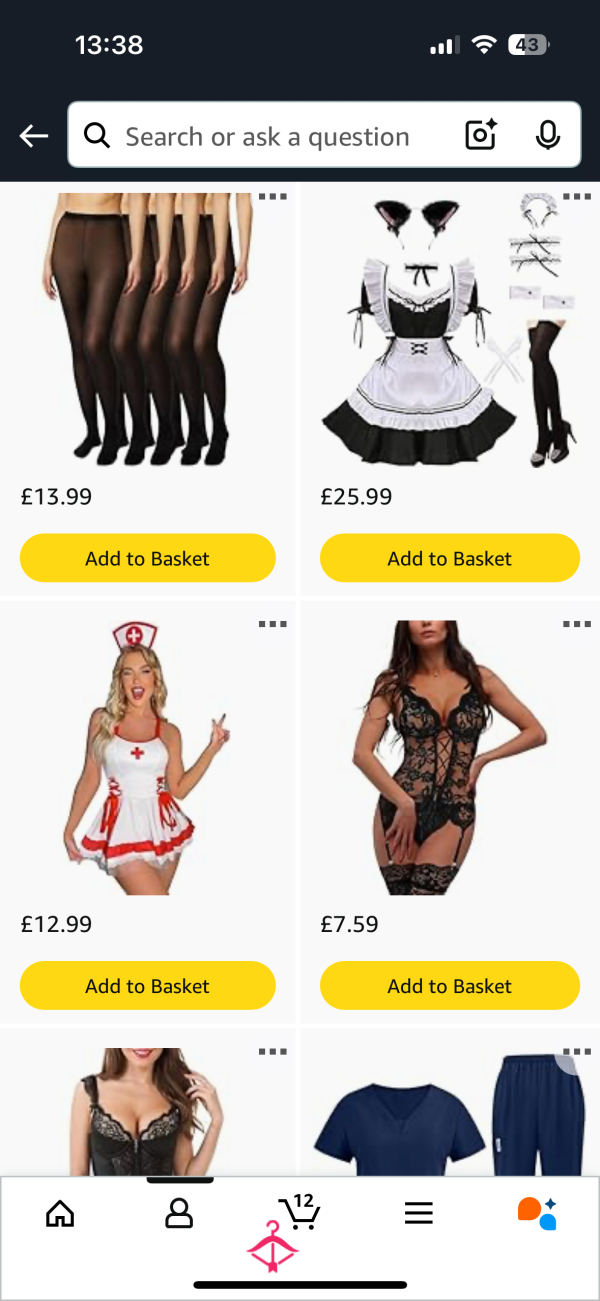Open the three-dot options menu on the £13.99 tights

click(272, 197)
